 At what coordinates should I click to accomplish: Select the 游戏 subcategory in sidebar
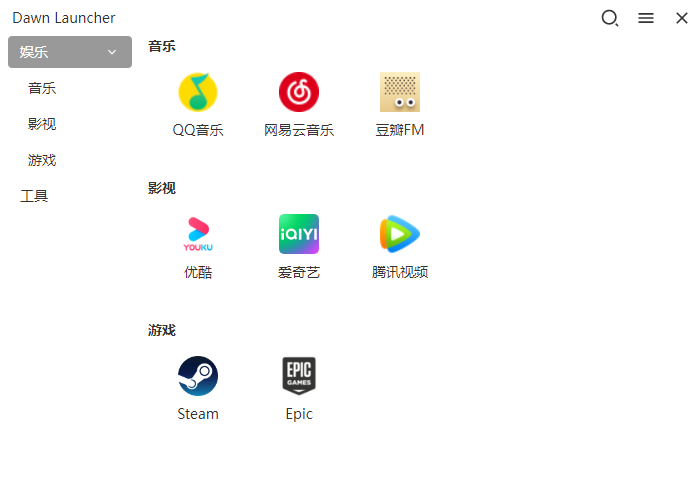pos(42,160)
